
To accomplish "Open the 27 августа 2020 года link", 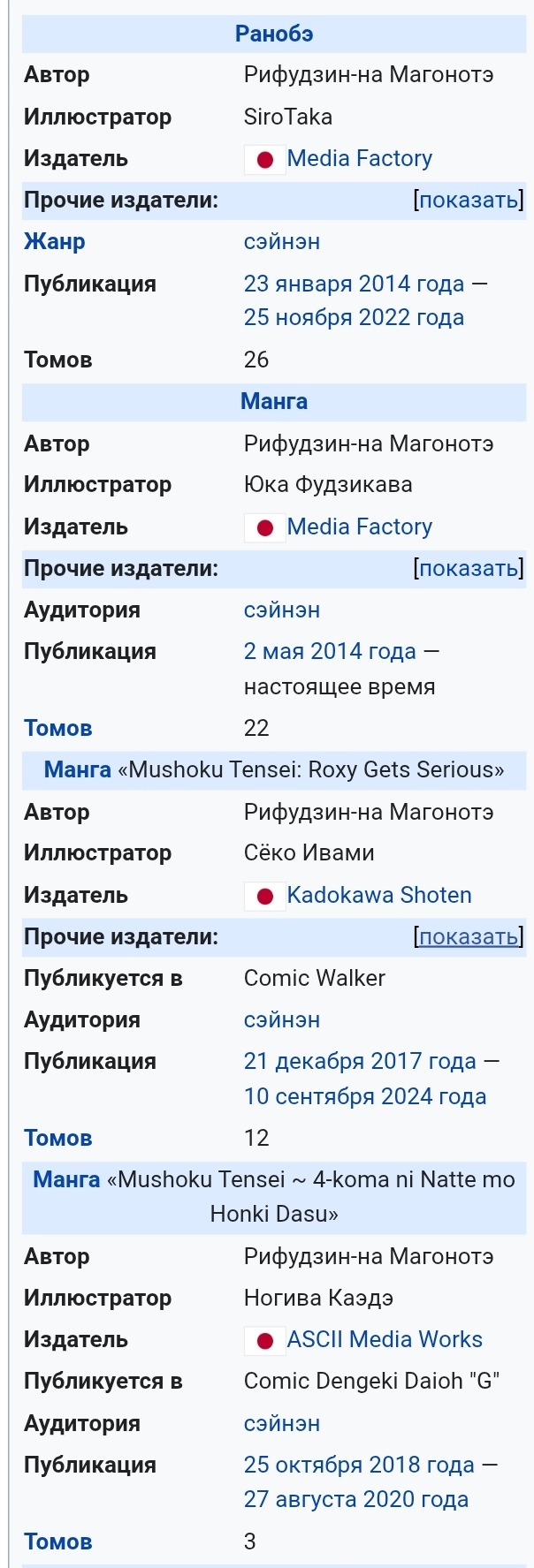I will [356, 1499].
